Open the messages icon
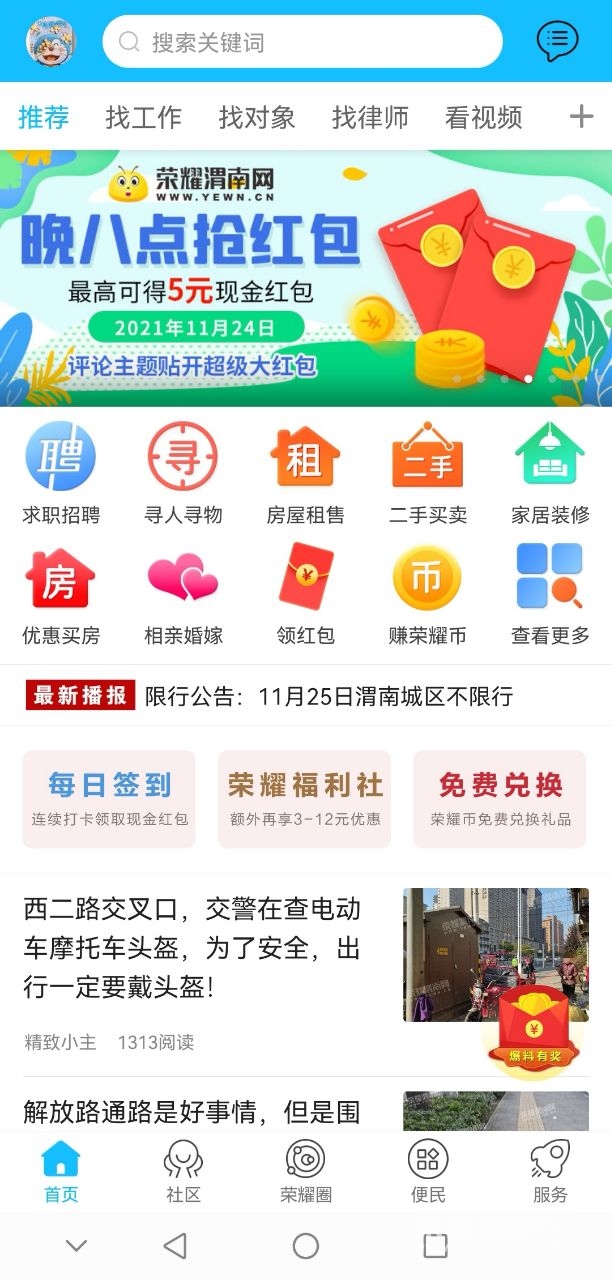 pos(557,42)
